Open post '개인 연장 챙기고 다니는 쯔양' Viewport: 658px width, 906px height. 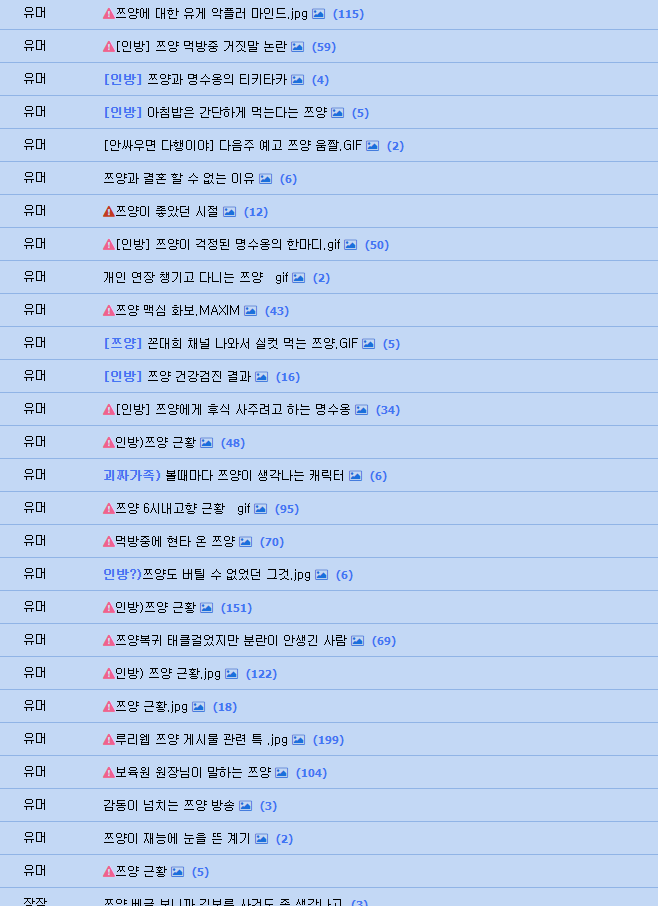pyautogui.click(x=183, y=278)
